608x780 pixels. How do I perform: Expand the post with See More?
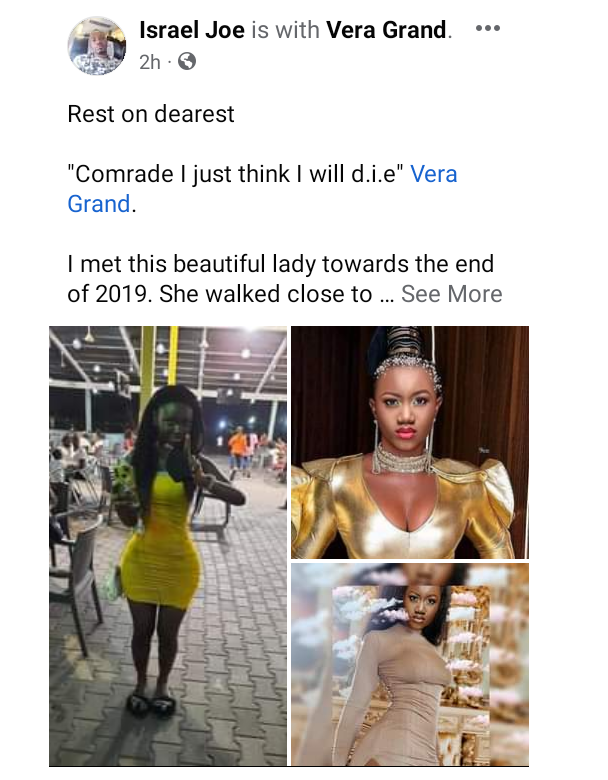coord(451,294)
